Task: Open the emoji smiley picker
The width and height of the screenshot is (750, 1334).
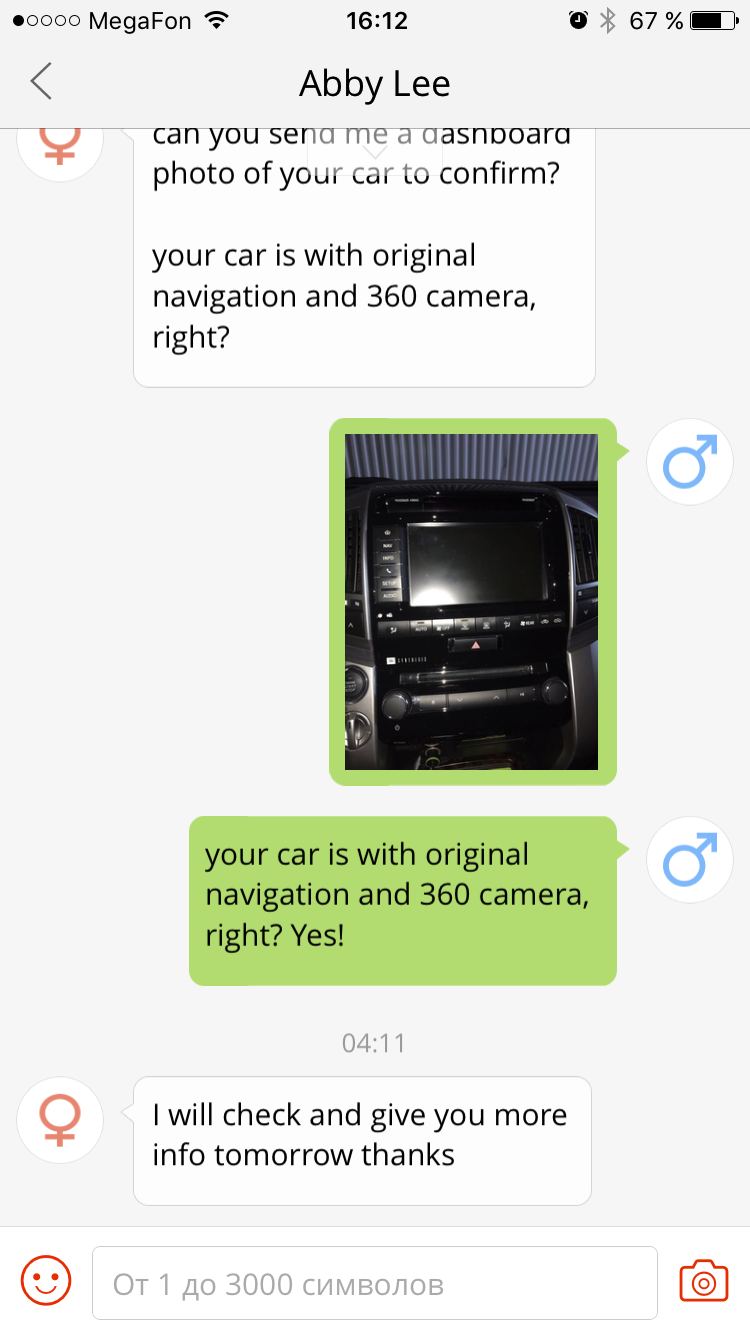Action: (x=46, y=1282)
